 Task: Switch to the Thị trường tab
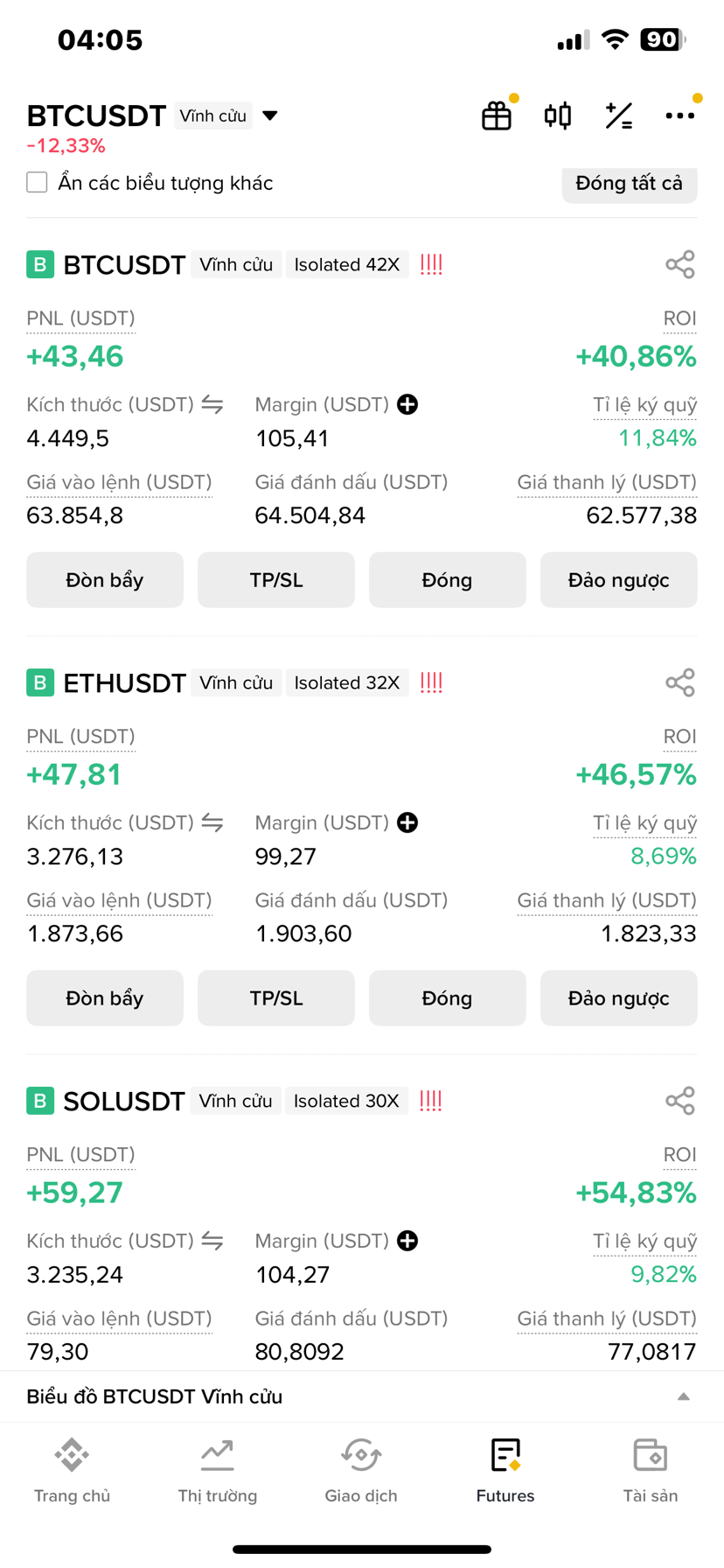[x=218, y=1470]
